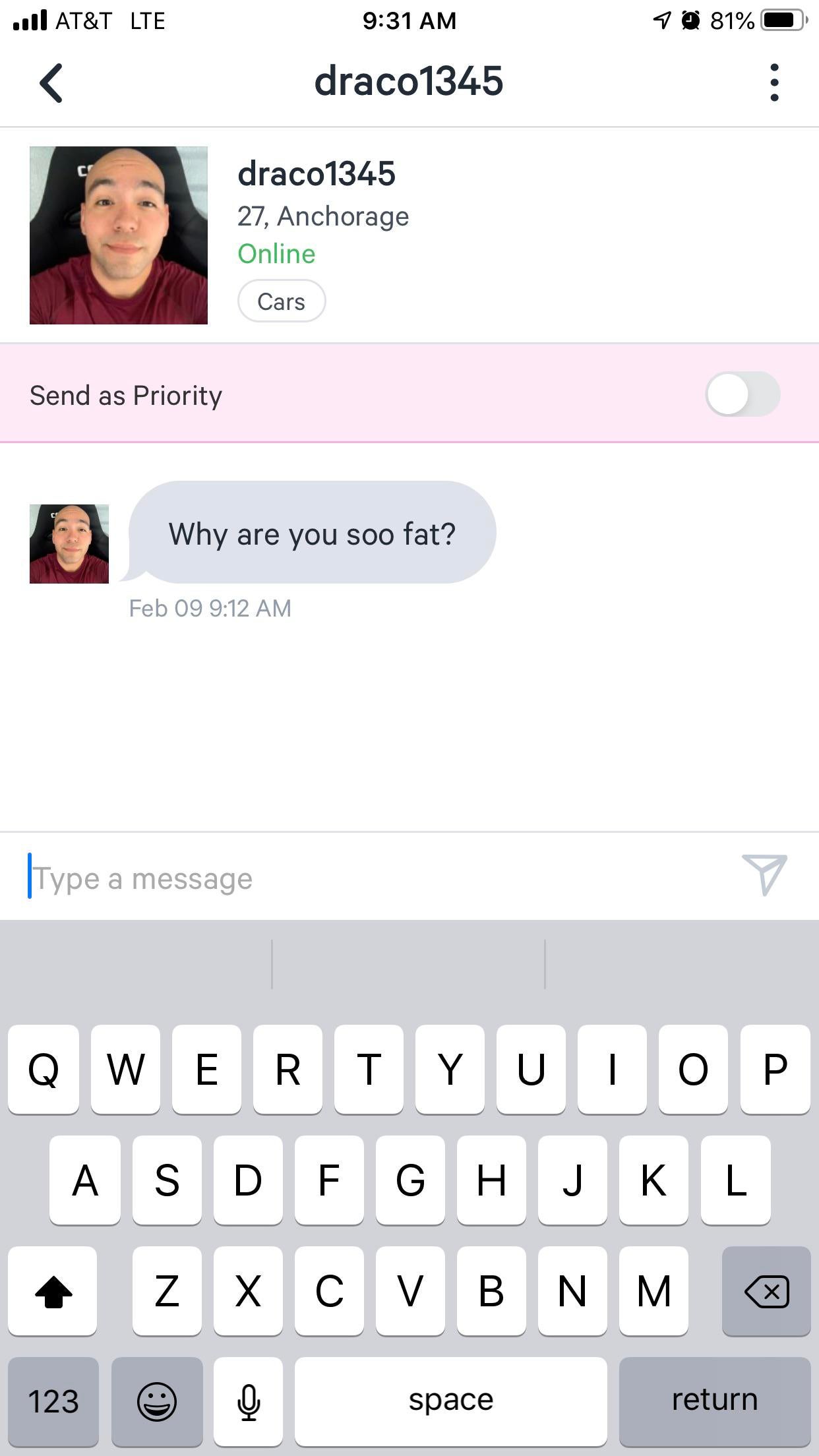
Task: Select the Cars interest chip
Action: [282, 301]
